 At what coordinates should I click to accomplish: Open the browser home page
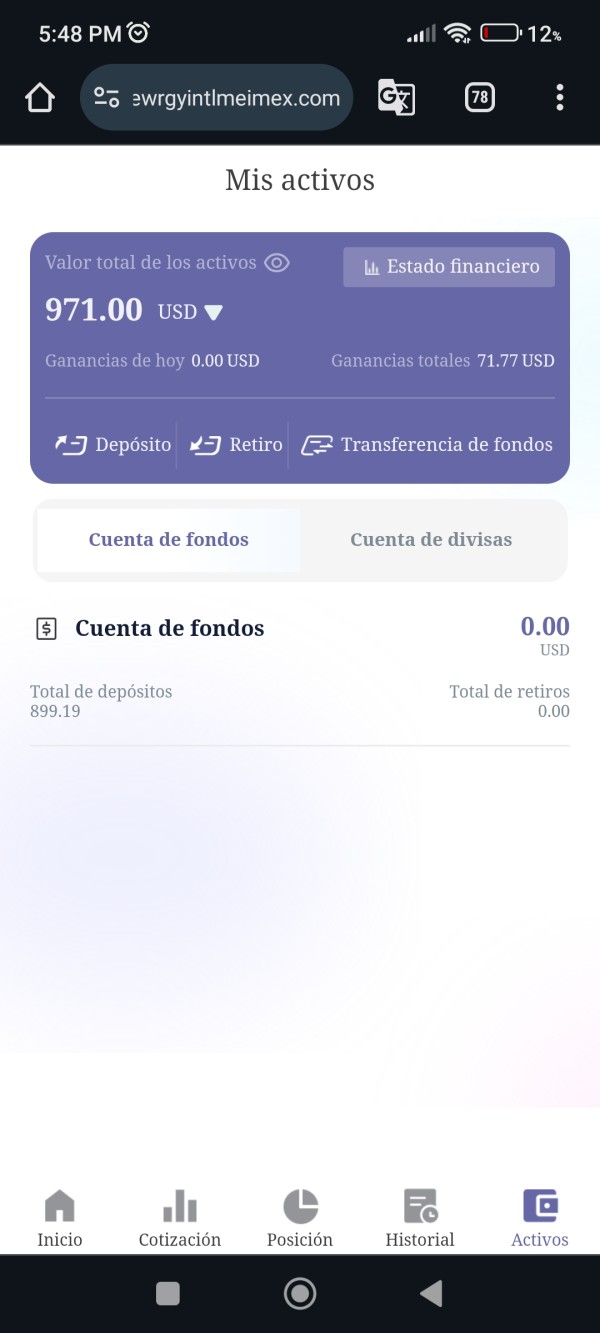click(x=39, y=97)
